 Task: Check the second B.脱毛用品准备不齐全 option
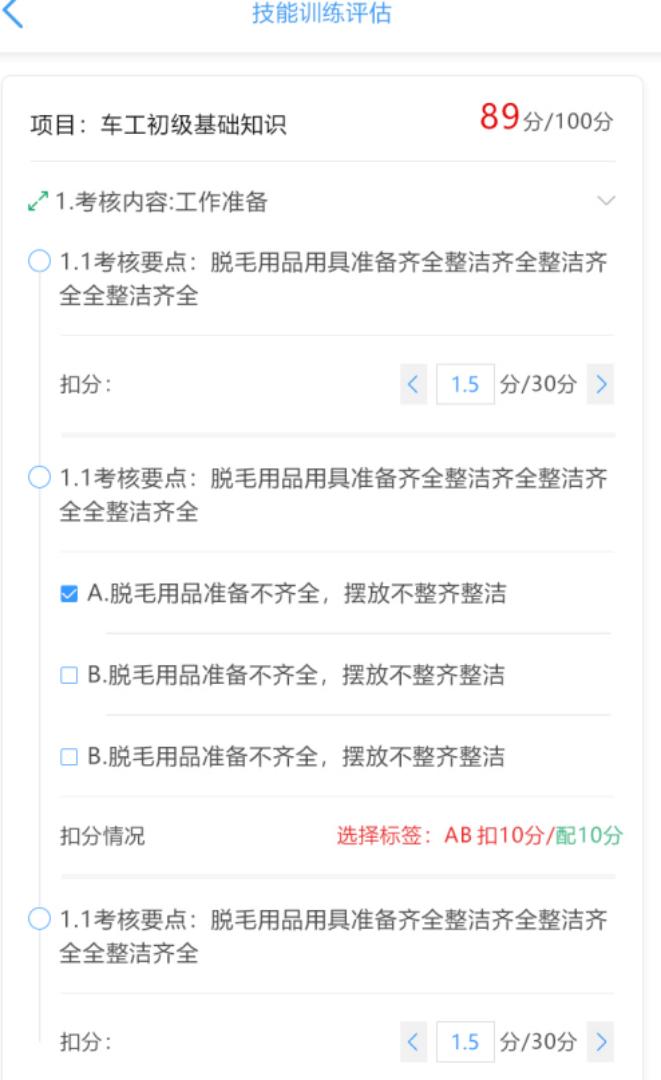pyautogui.click(x=69, y=757)
